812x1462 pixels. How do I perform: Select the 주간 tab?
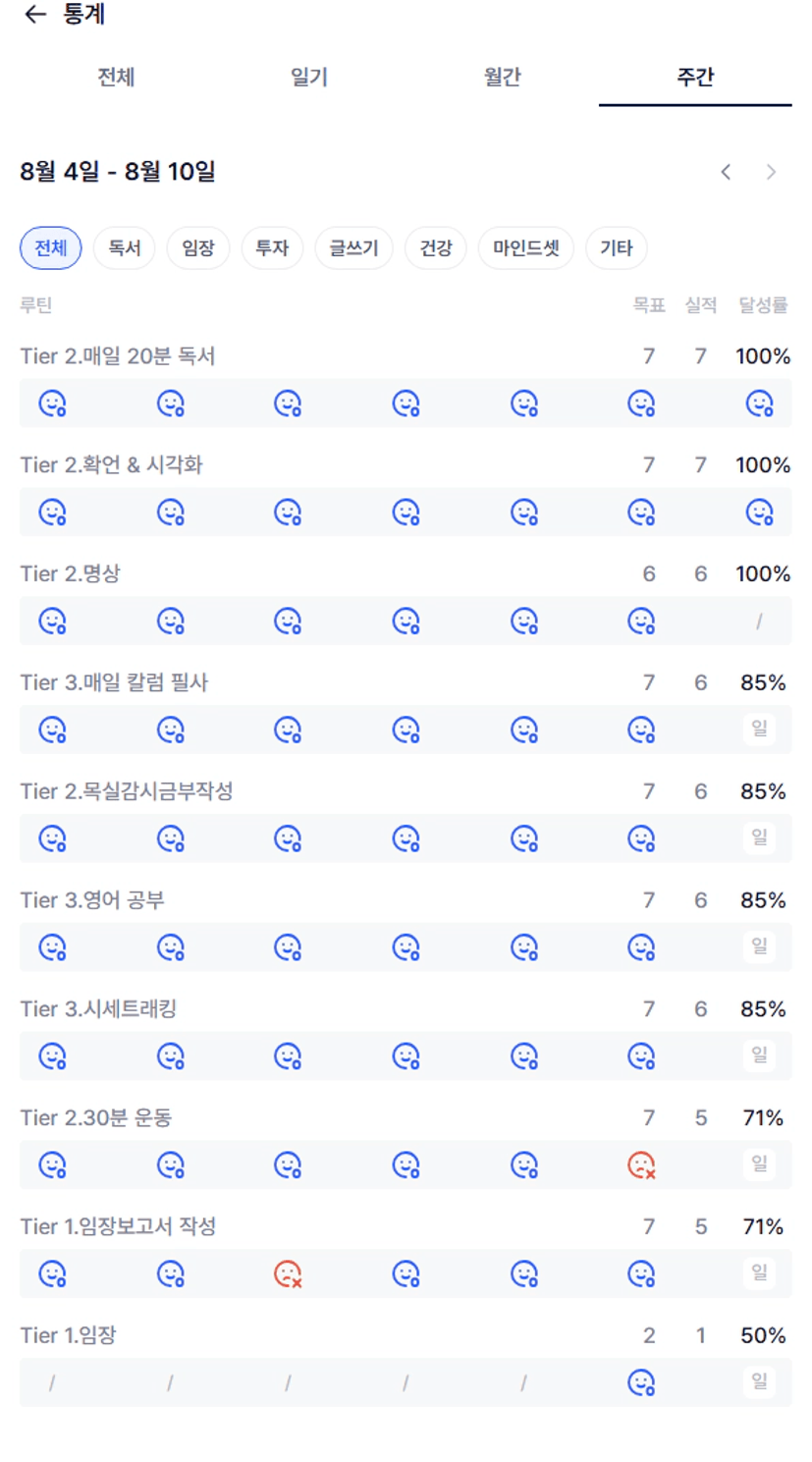(x=695, y=77)
